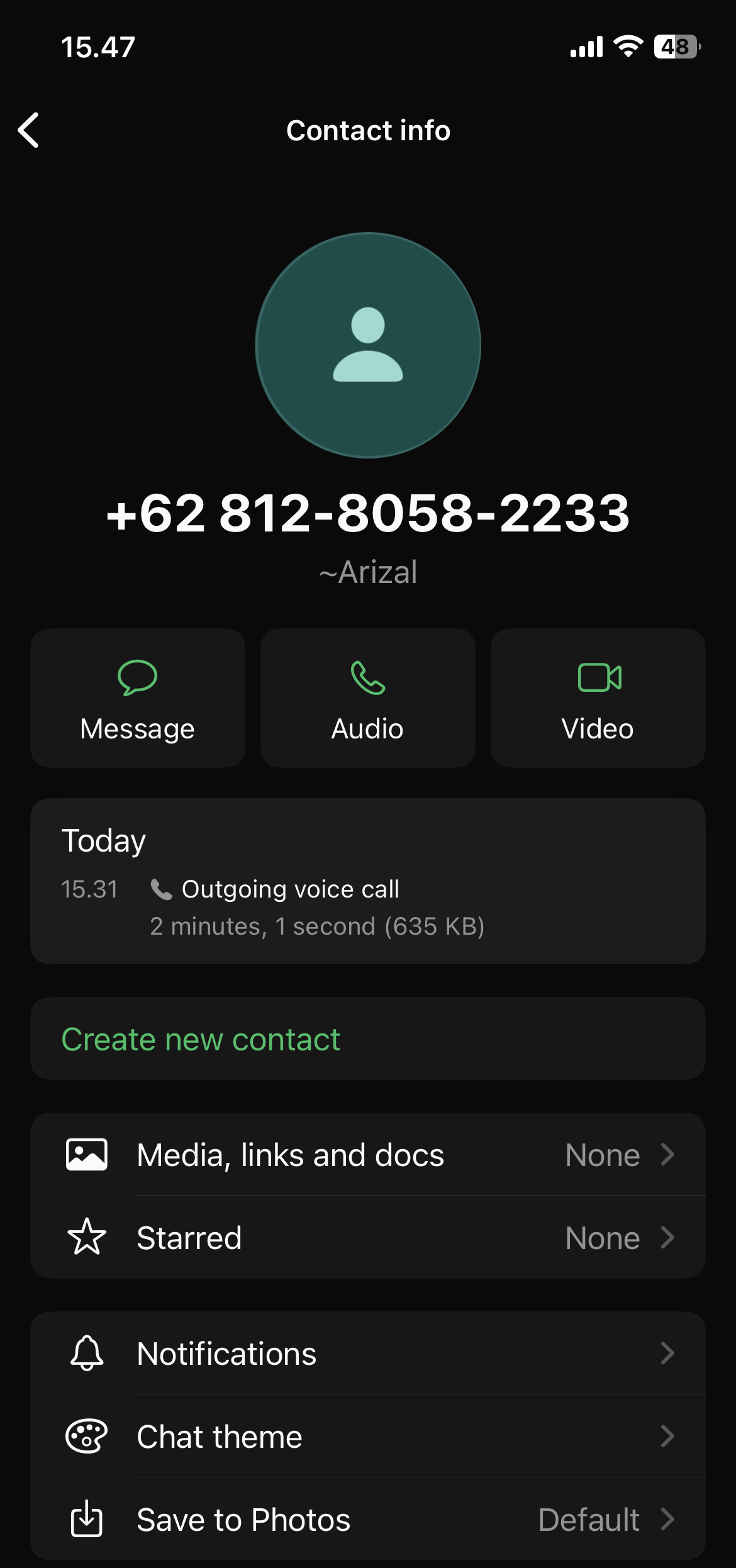Expand the Starred messages section

[667, 1237]
